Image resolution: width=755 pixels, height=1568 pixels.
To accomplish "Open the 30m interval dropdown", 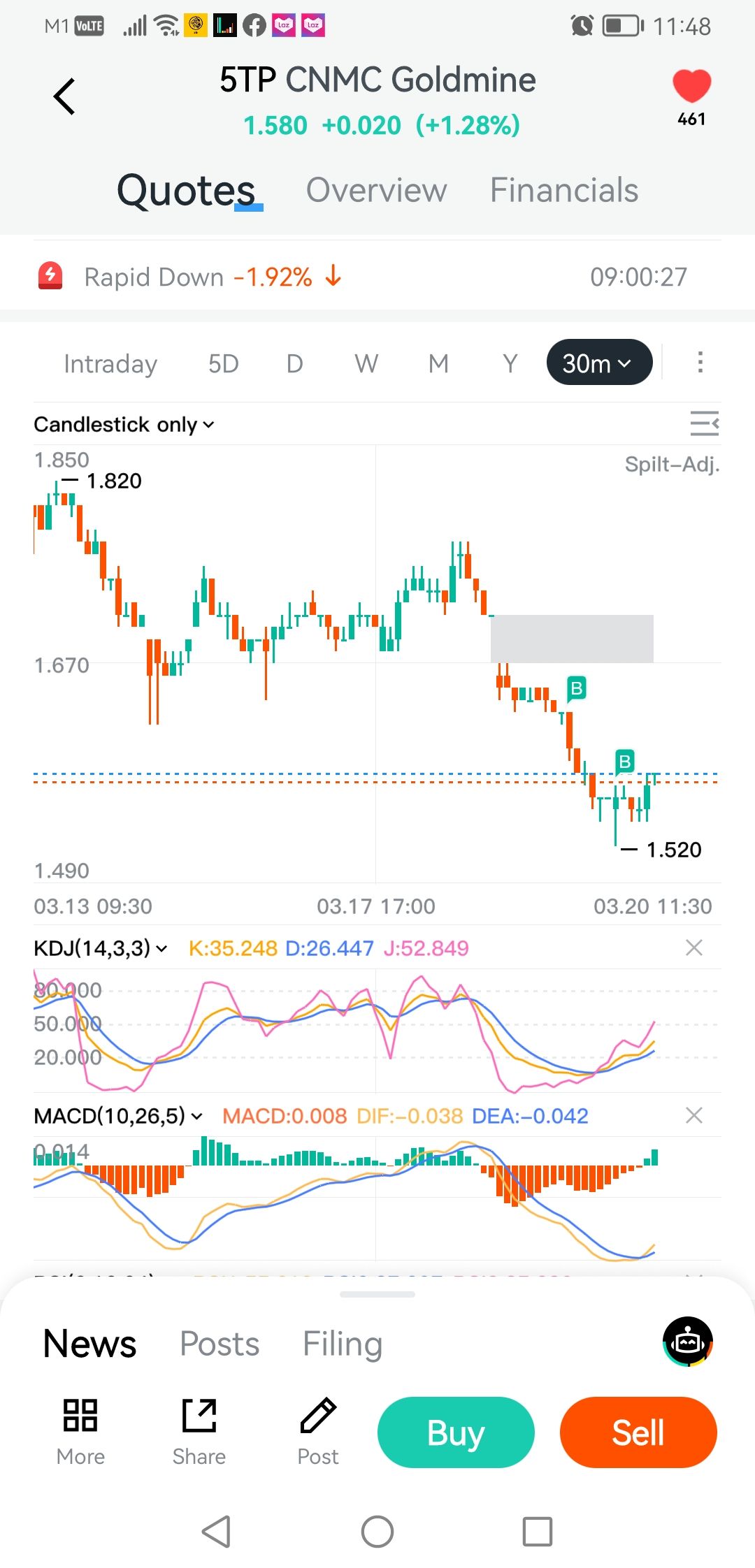I will 598,363.
